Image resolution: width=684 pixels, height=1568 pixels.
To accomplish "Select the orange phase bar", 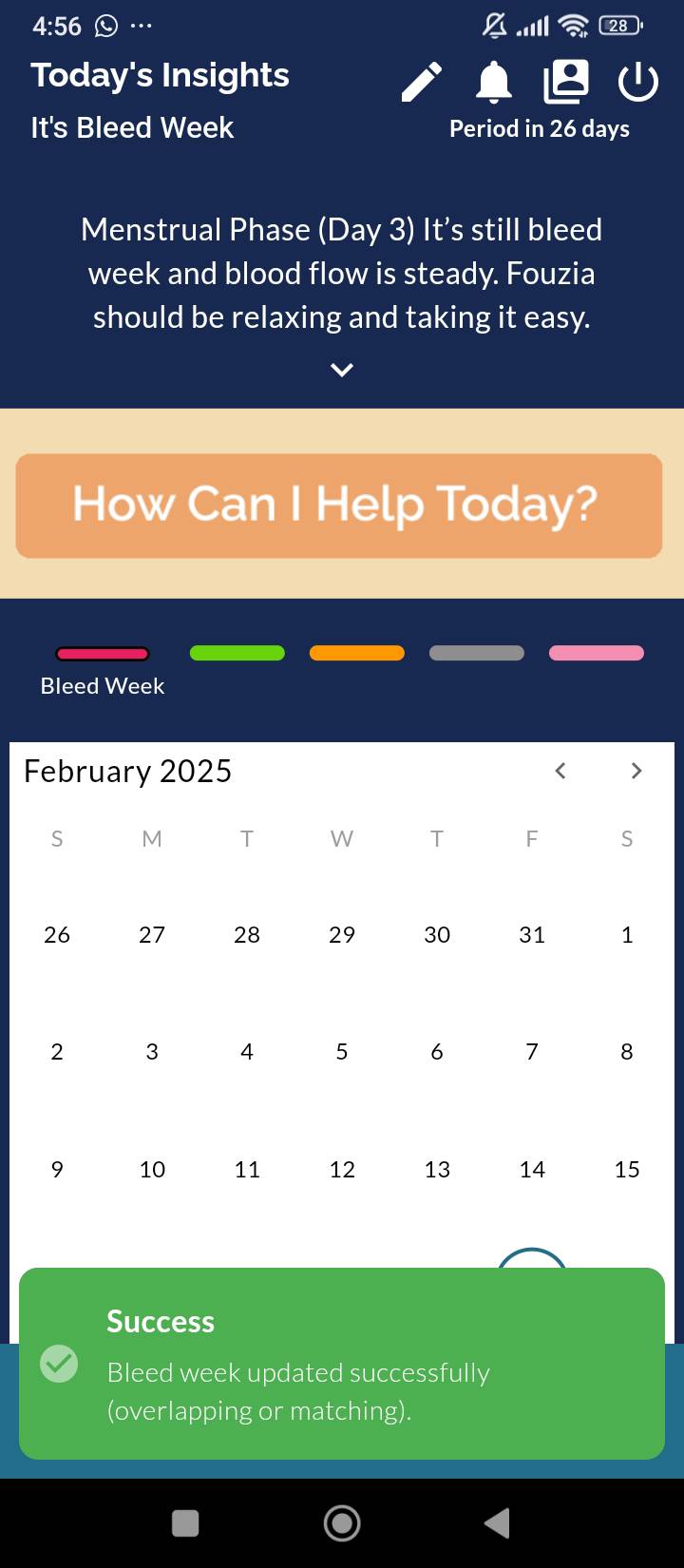I will tap(357, 653).
